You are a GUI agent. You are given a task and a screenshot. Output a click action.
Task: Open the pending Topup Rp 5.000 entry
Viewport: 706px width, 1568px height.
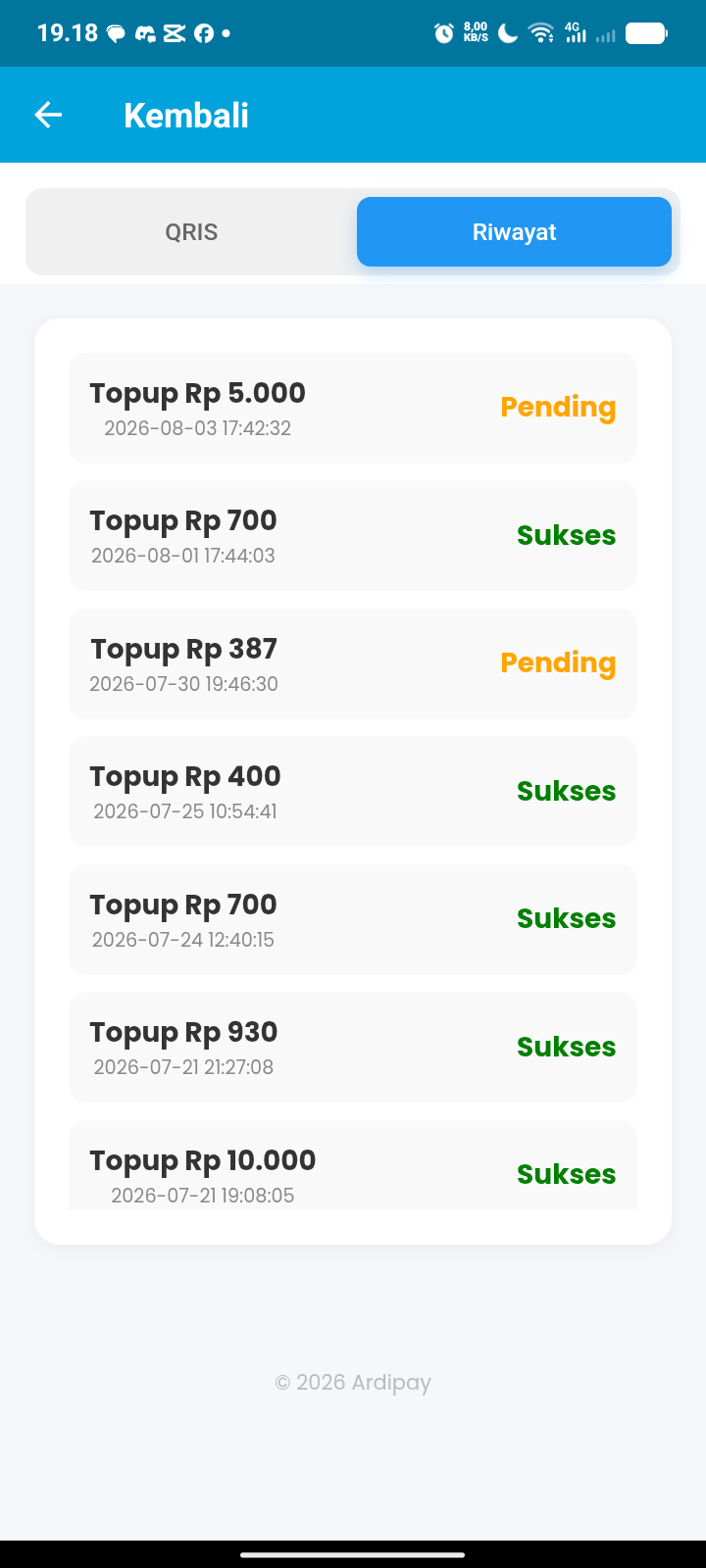353,408
